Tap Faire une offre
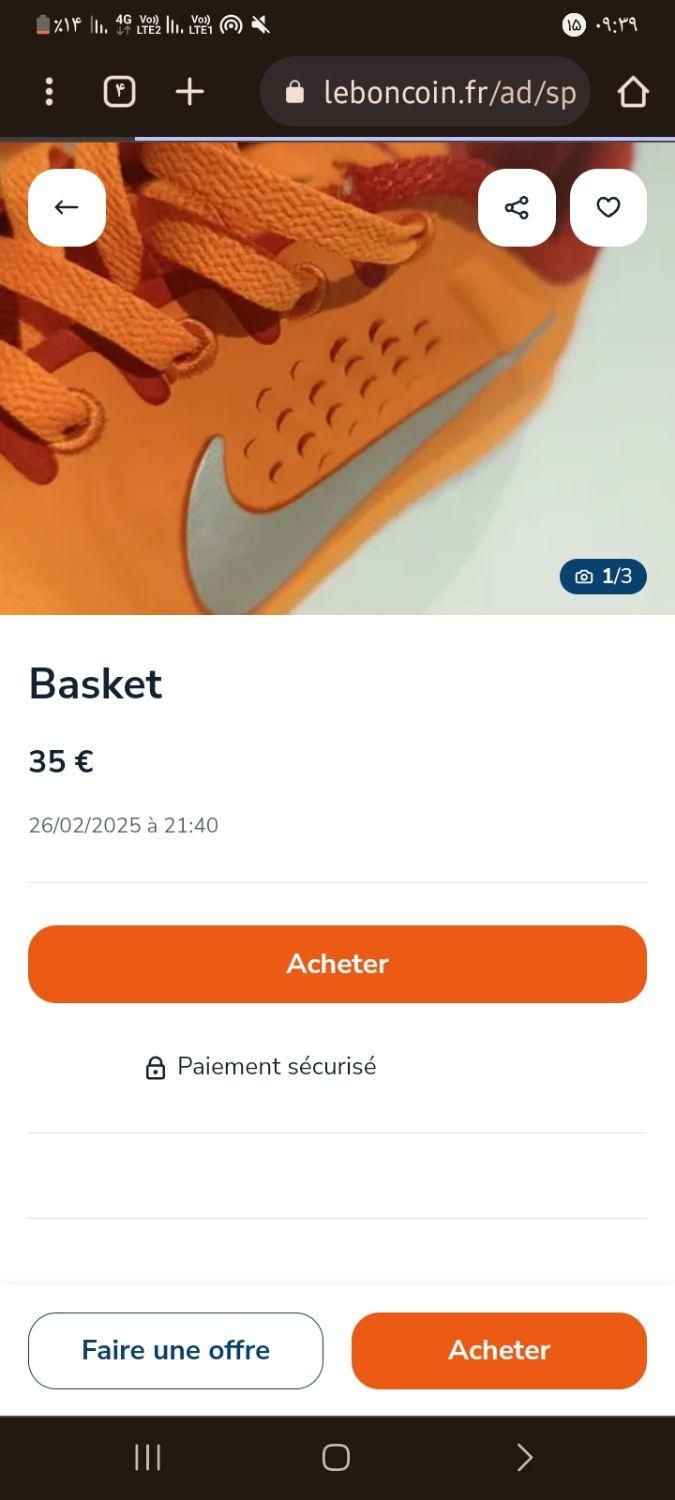675x1500 pixels. pyautogui.click(x=176, y=1350)
